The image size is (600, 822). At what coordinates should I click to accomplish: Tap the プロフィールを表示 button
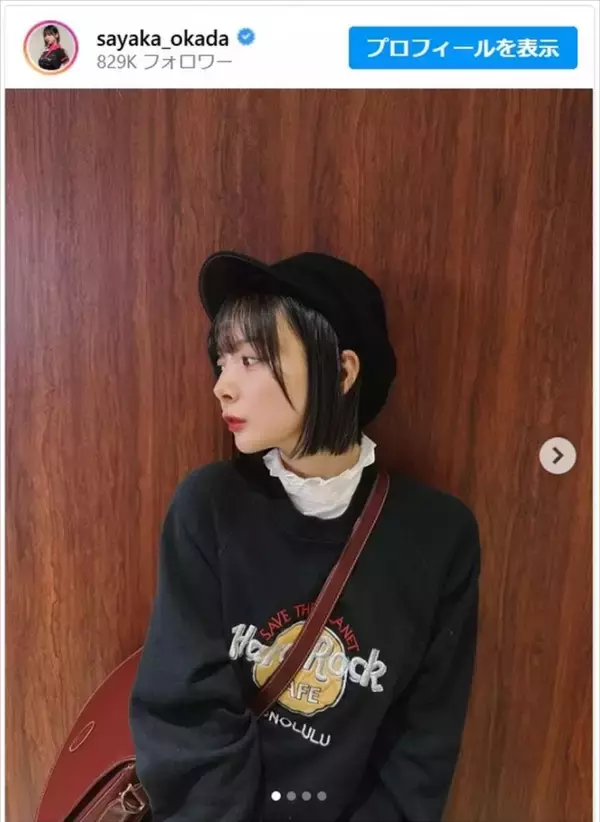tap(463, 48)
